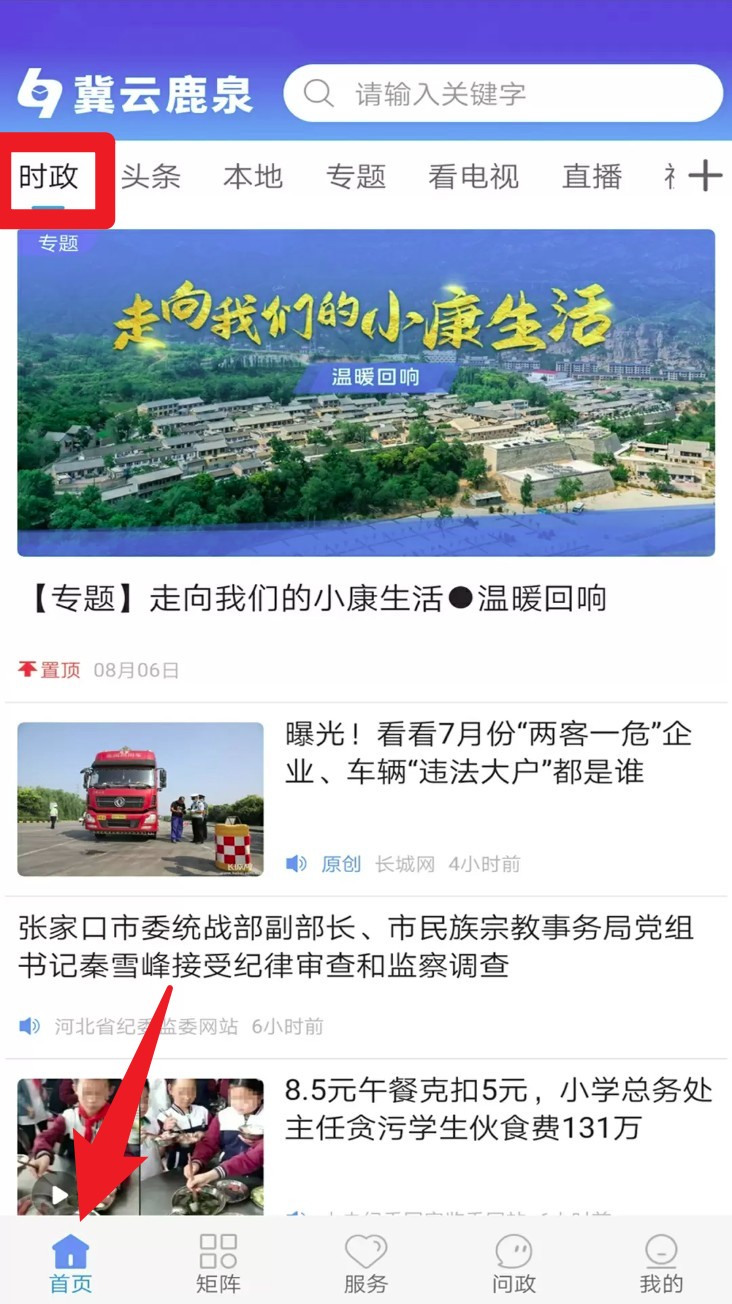Screen dimensions: 732x1304
Task: Go to the 首页 home tab
Action: pyautogui.click(x=71, y=1264)
